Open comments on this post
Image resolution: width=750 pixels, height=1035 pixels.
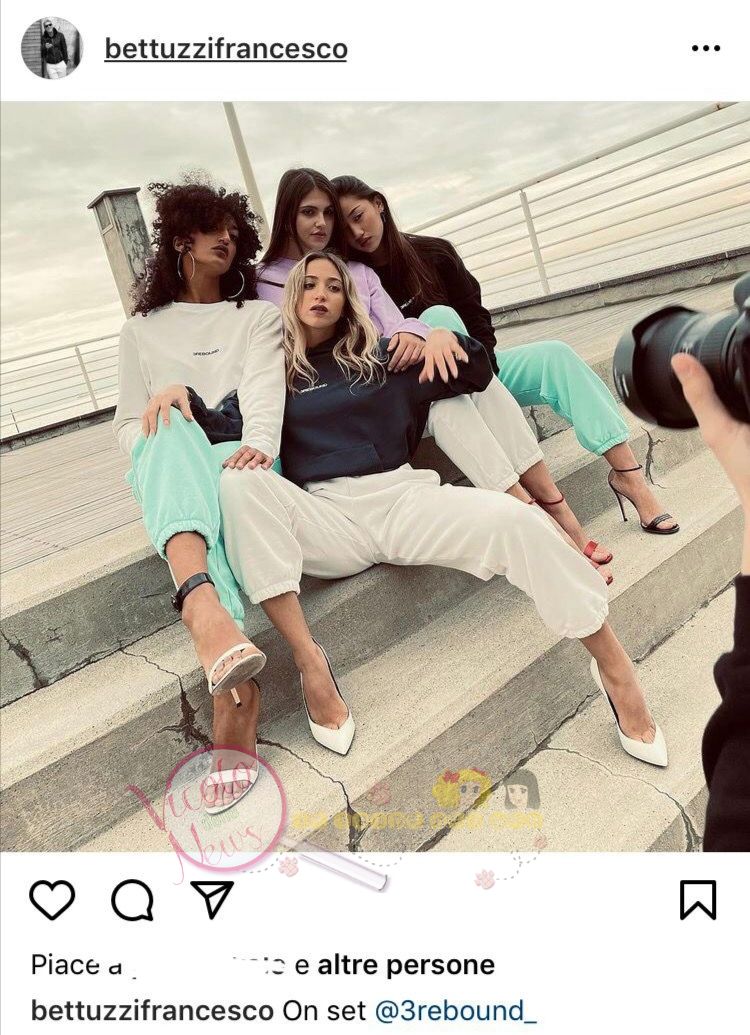point(132,900)
